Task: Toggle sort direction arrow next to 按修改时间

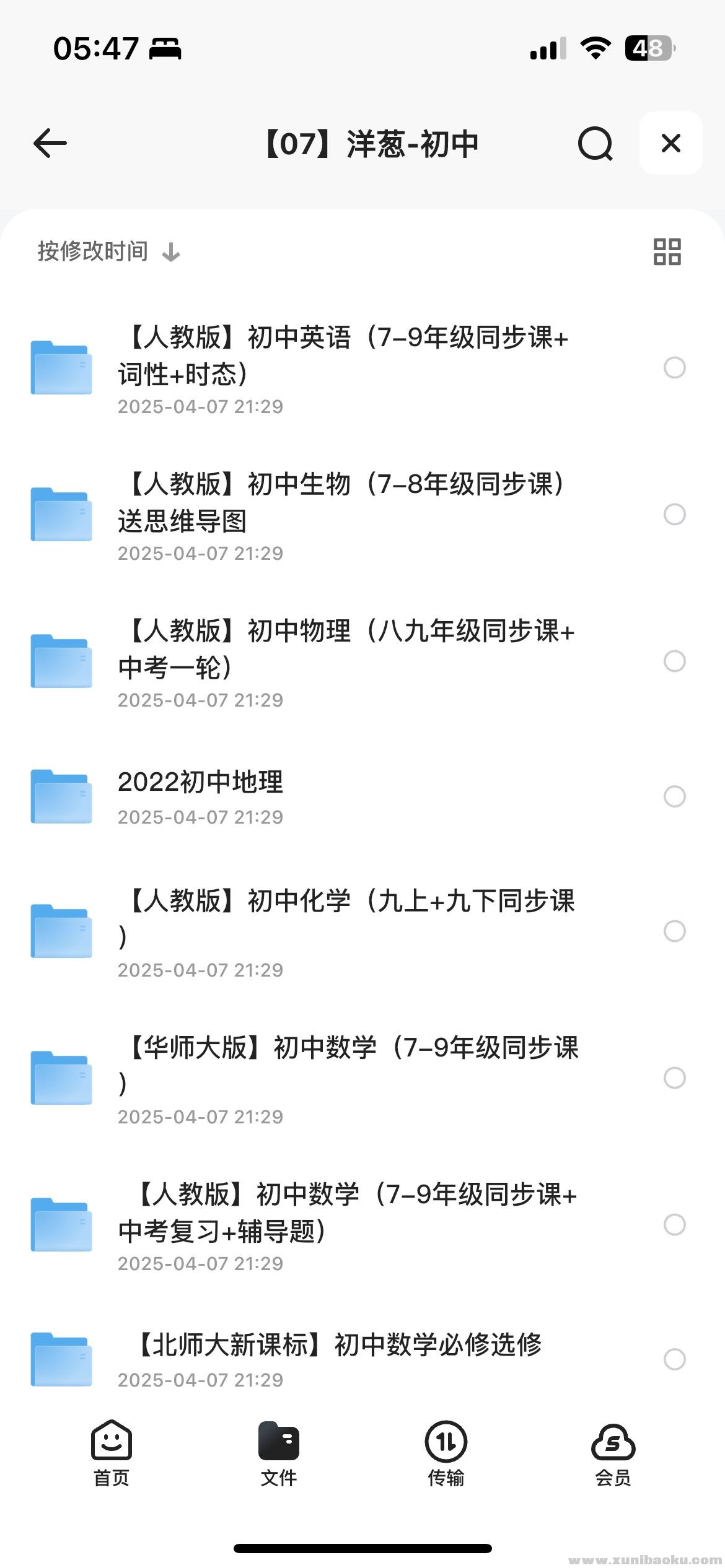Action: (170, 251)
